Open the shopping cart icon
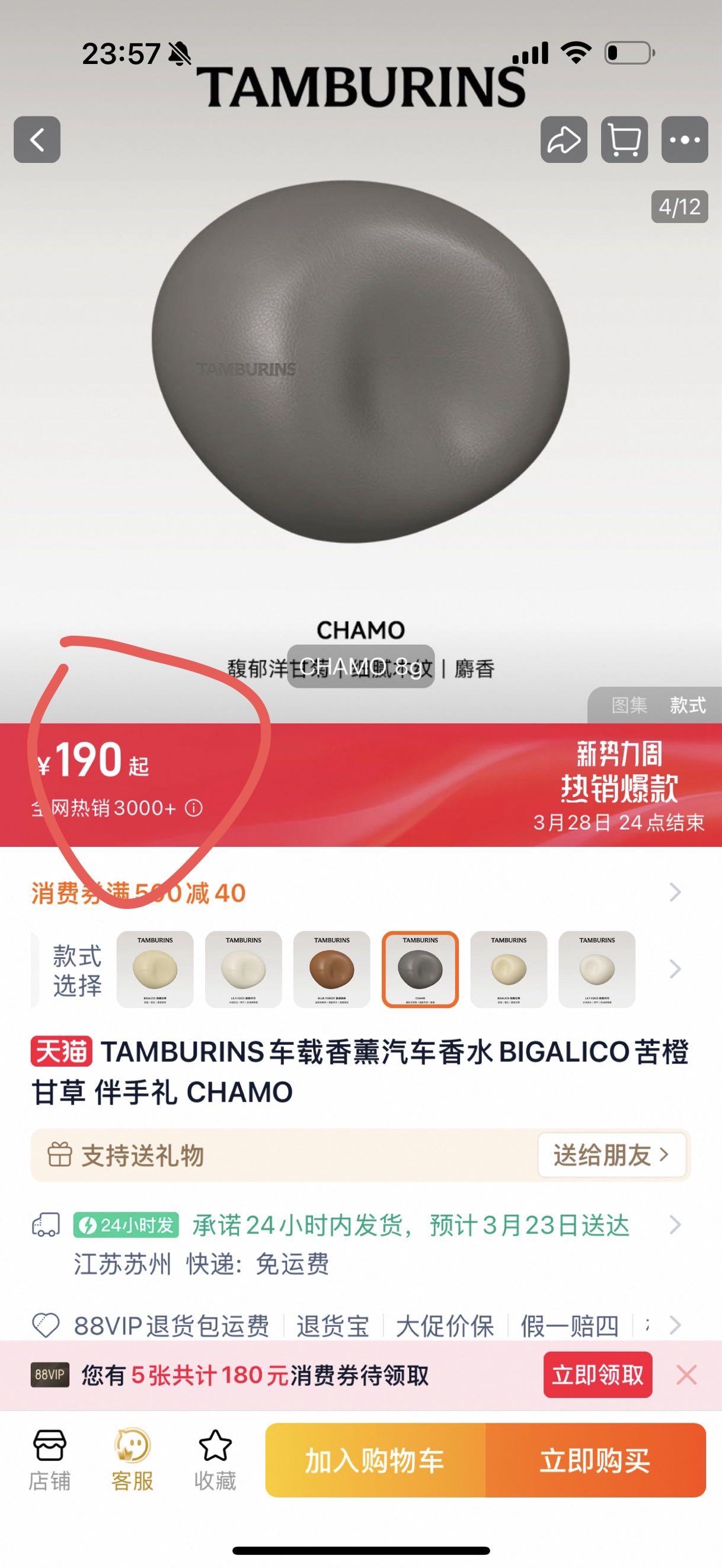Viewport: 722px width, 1568px height. point(624,139)
